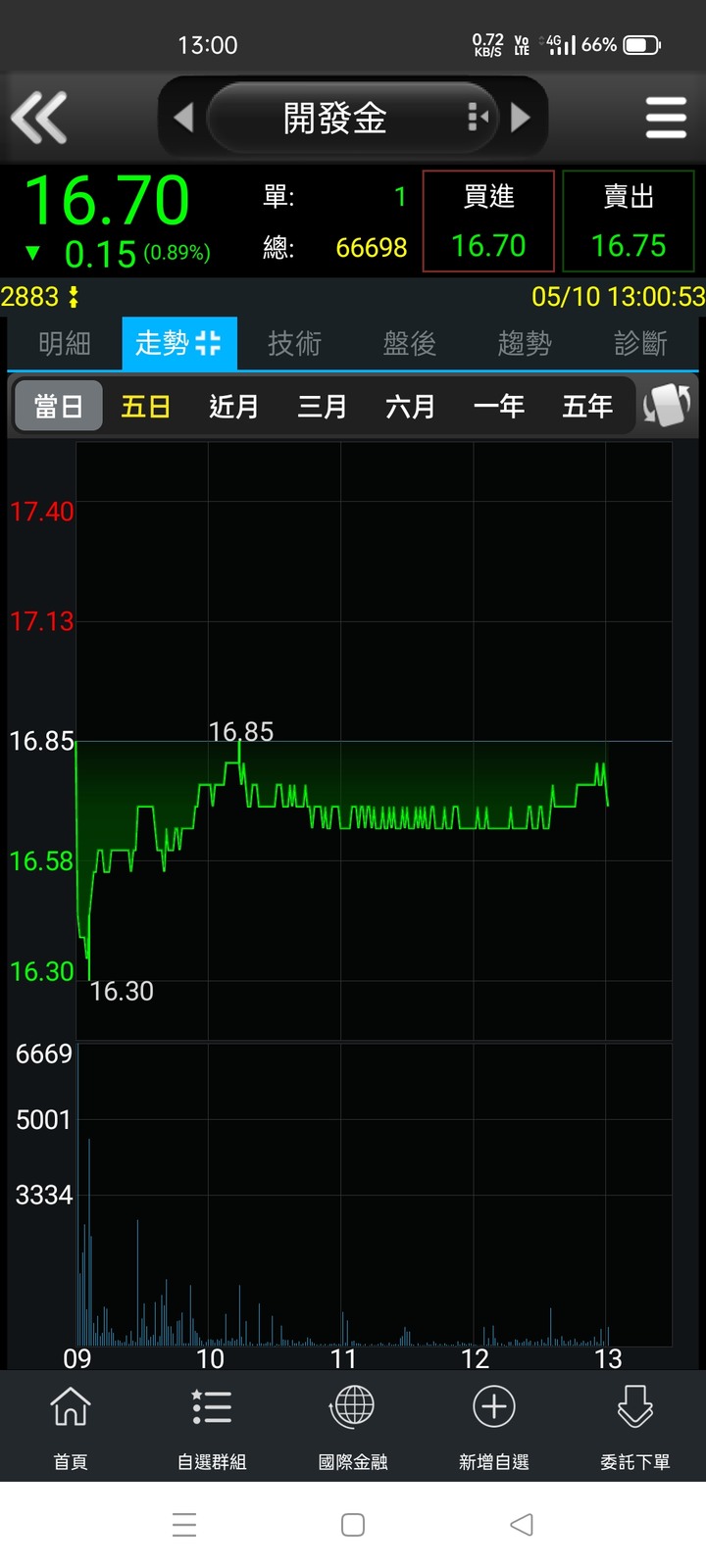Select the 五日 chart range

tap(146, 406)
